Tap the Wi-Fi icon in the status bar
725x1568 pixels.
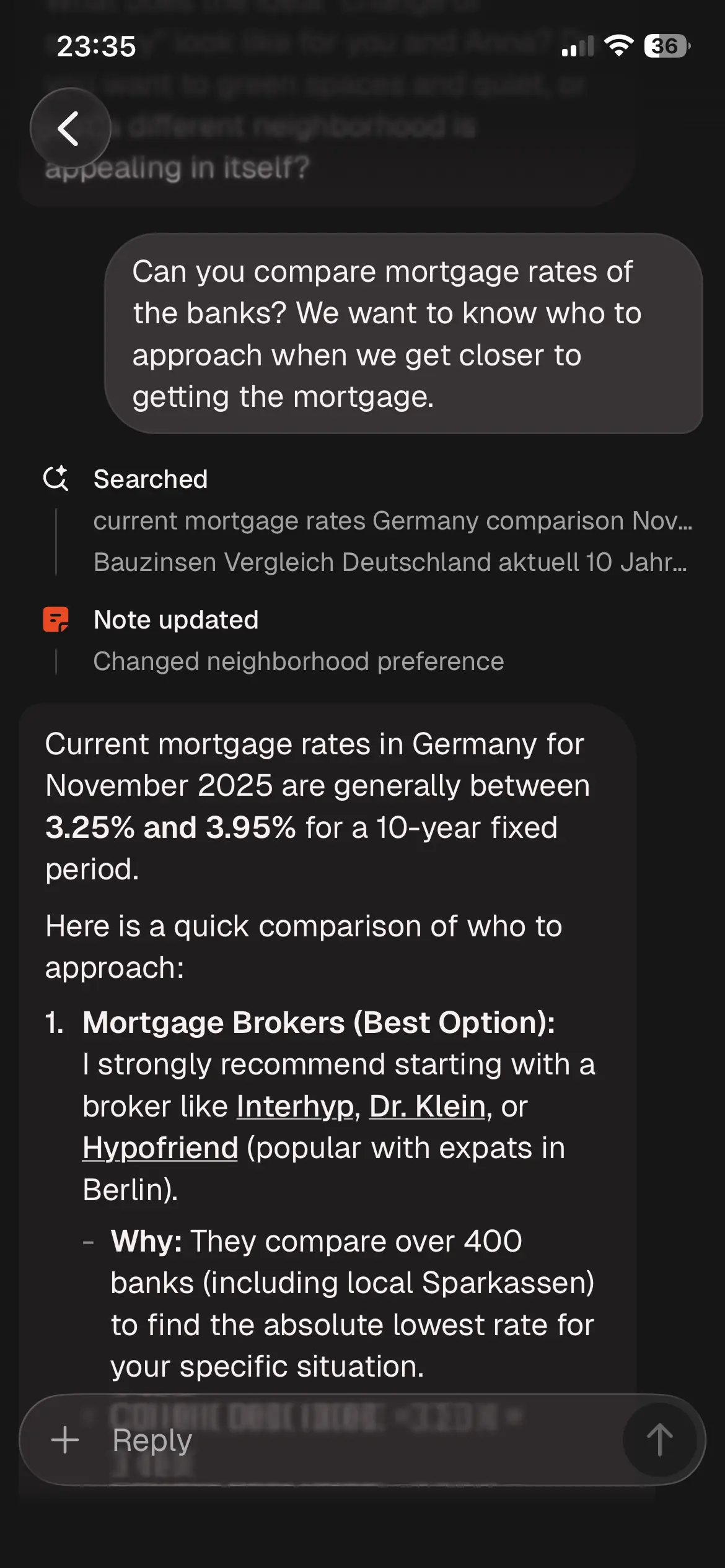point(620,45)
